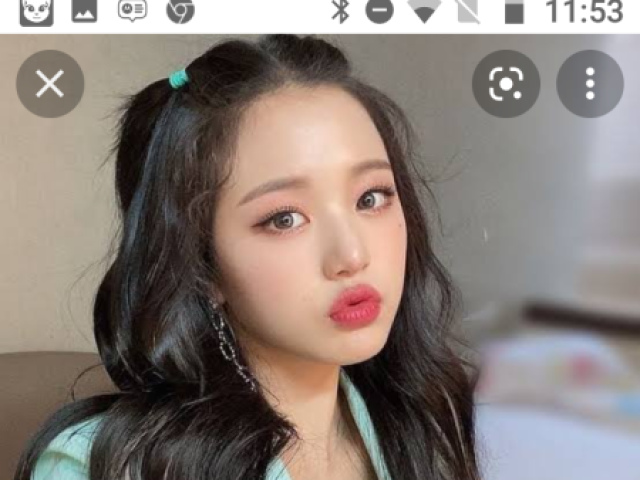This screenshot has width=640, height=480.
Task: Open the three-dot overflow menu
Action: tap(590, 84)
